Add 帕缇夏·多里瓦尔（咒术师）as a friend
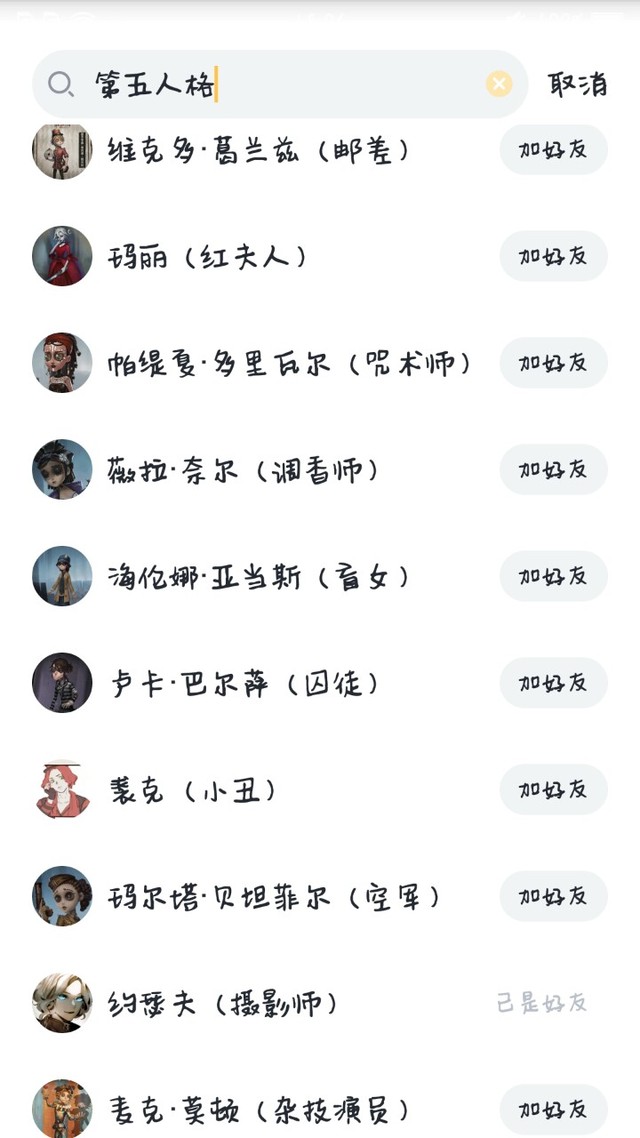The image size is (640, 1138). pyautogui.click(x=553, y=363)
